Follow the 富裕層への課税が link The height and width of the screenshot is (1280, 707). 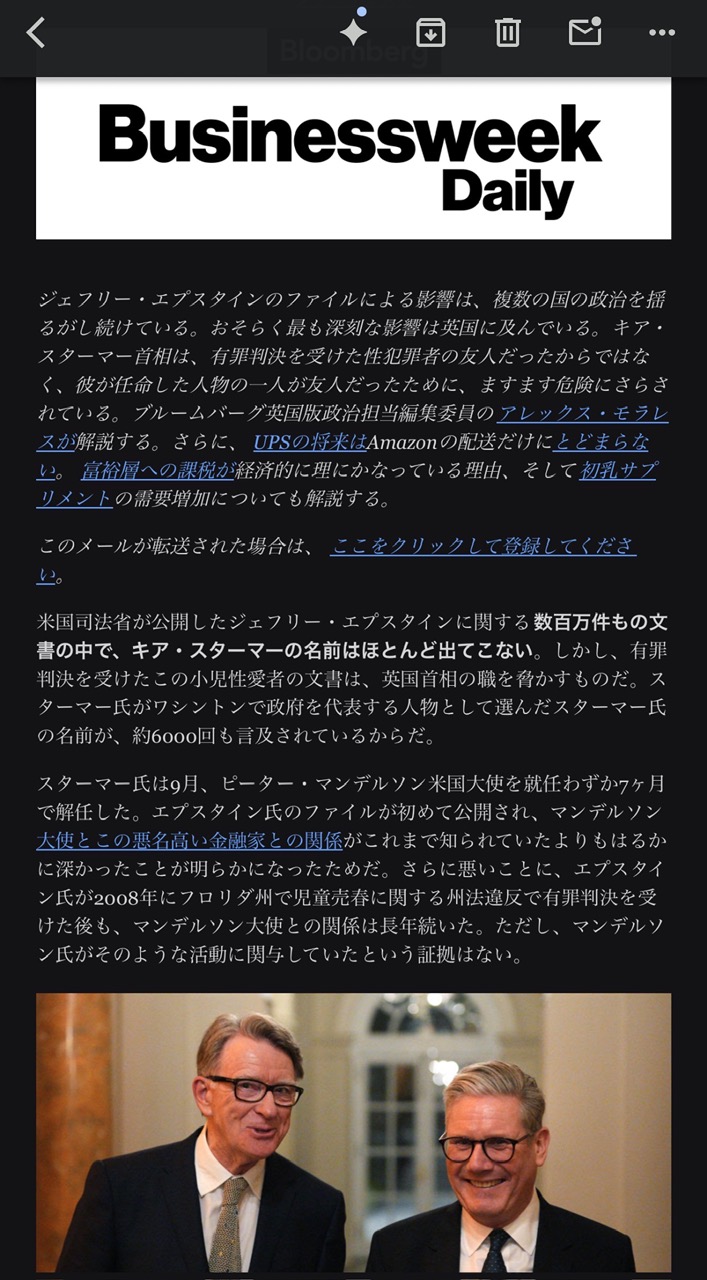tap(157, 470)
